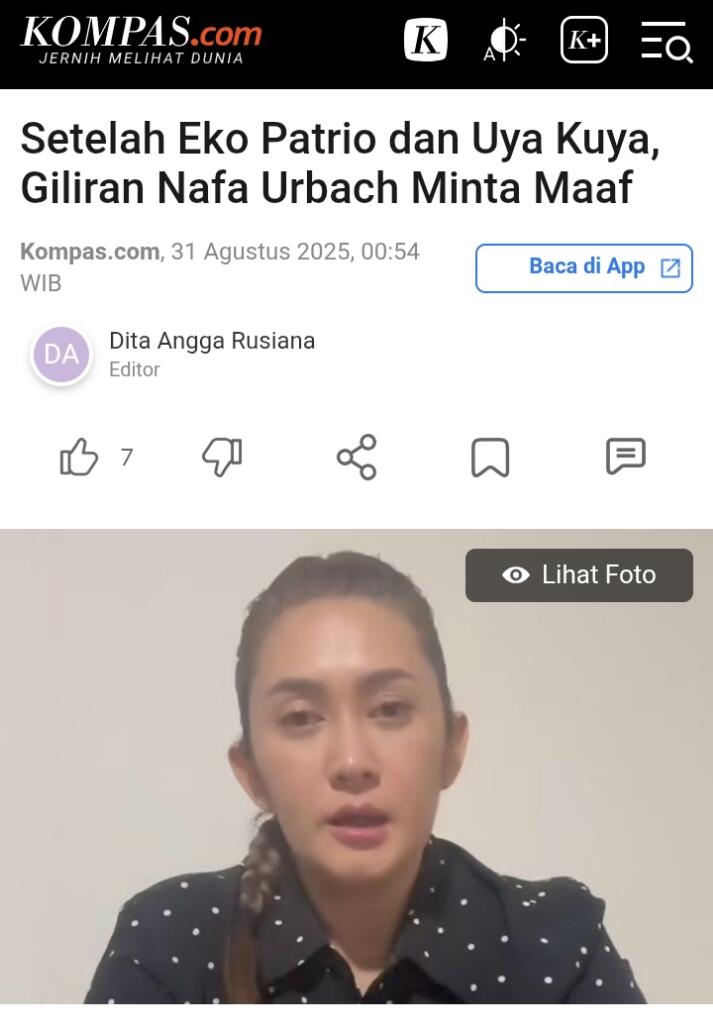
Task: Dislike this article with thumbs down
Action: 221,458
